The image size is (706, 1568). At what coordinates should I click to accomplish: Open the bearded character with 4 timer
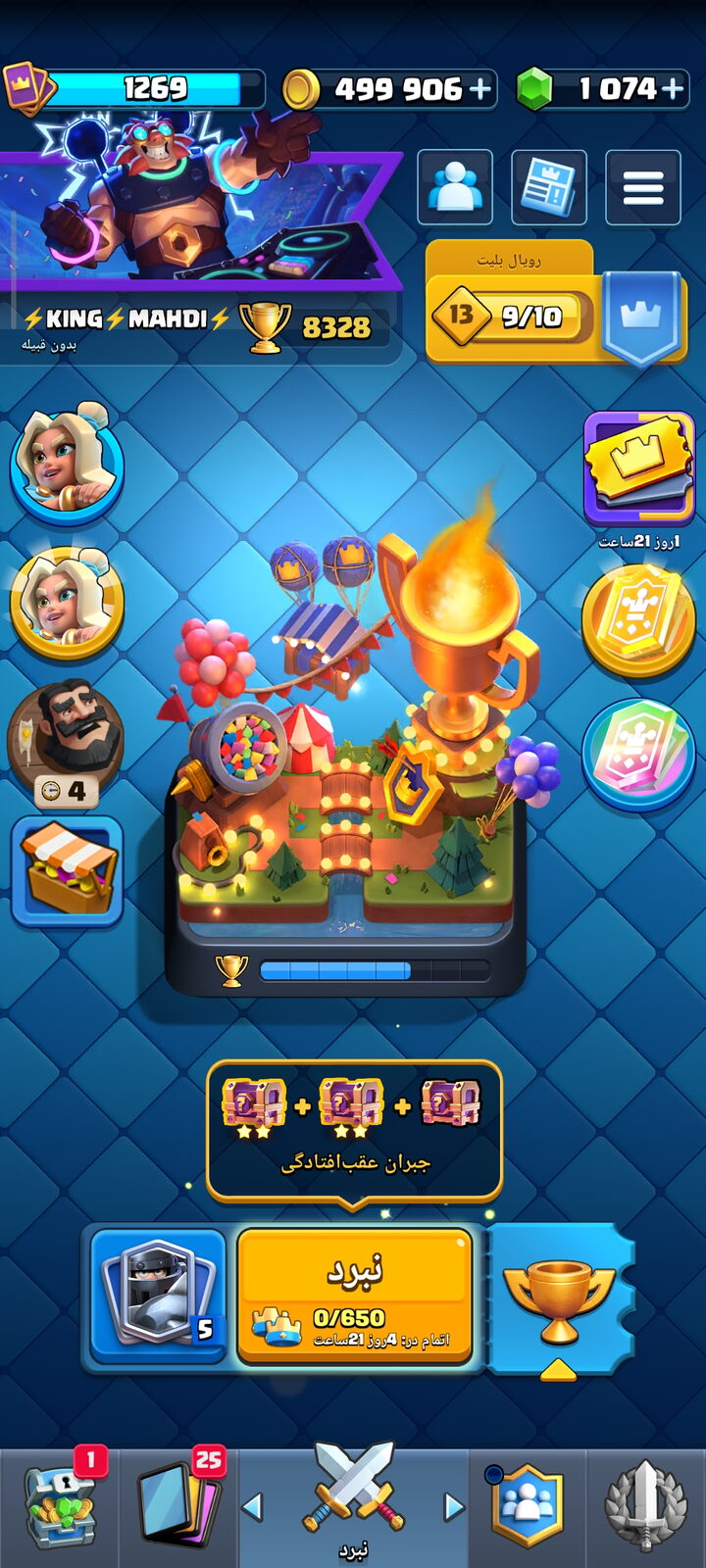pos(67,742)
